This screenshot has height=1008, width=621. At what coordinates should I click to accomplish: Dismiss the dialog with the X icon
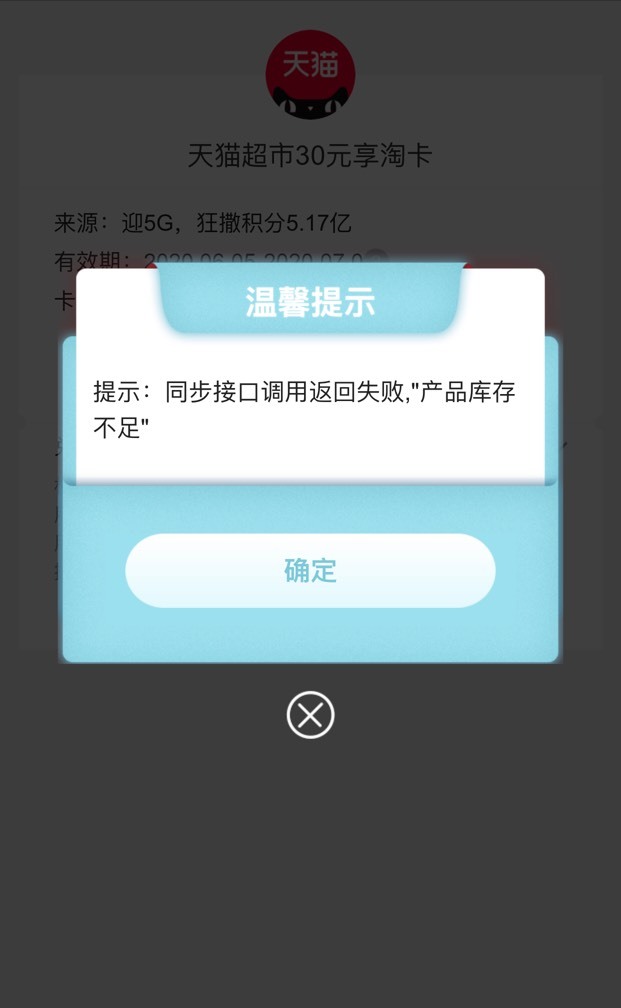click(310, 715)
